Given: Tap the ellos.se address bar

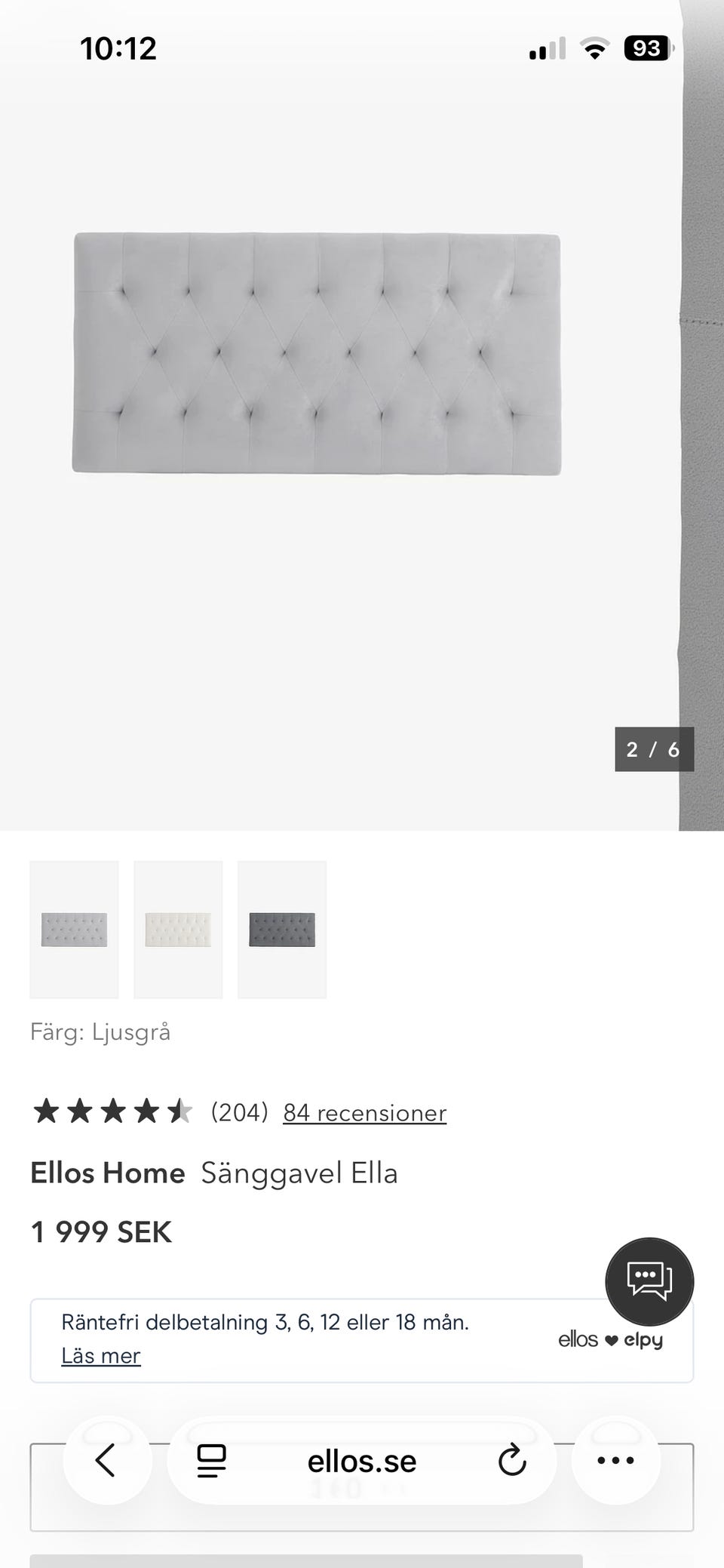Looking at the screenshot, I should point(362,1461).
